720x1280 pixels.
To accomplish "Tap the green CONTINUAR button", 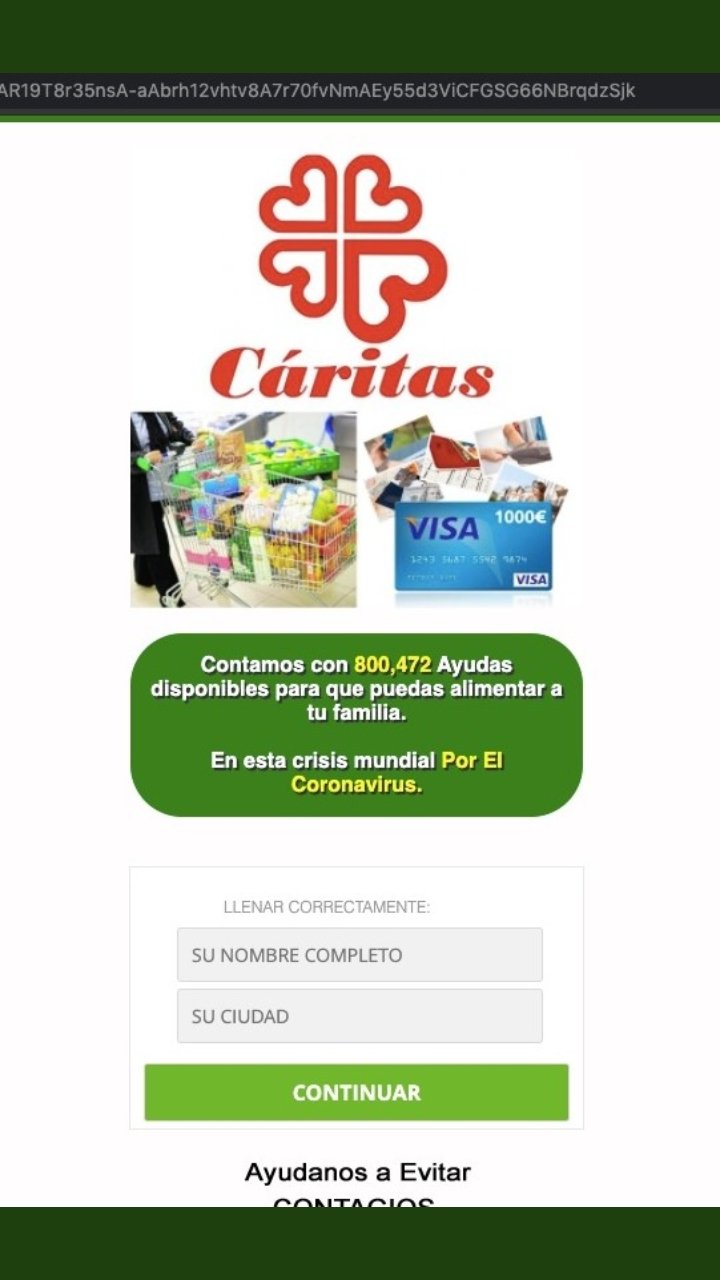I will tap(356, 1092).
